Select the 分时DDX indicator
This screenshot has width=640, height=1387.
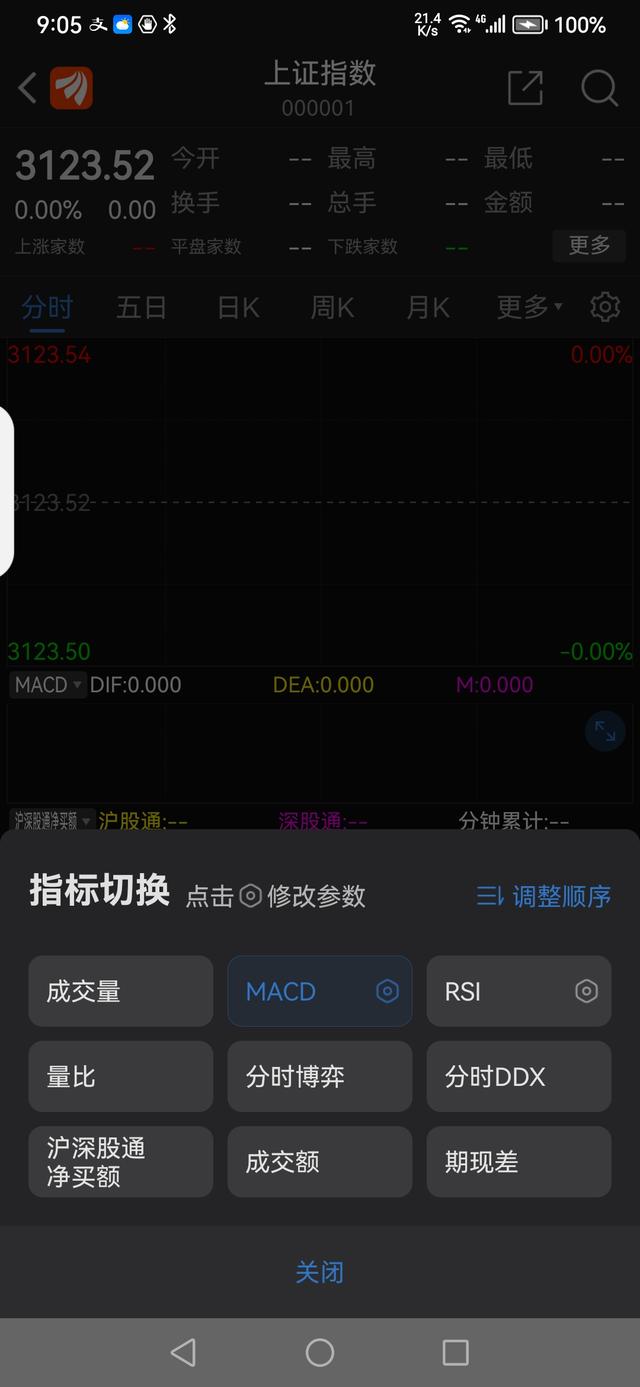pyautogui.click(x=519, y=1076)
